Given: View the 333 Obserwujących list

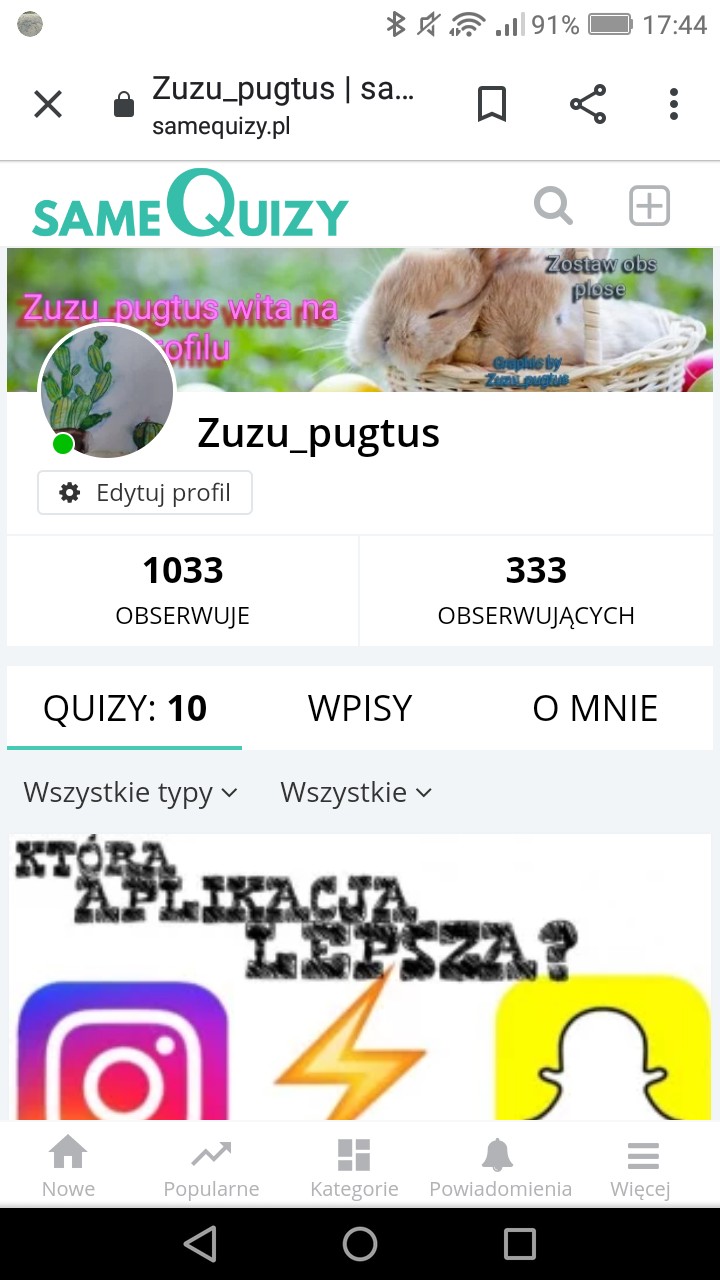Looking at the screenshot, I should tap(536, 590).
